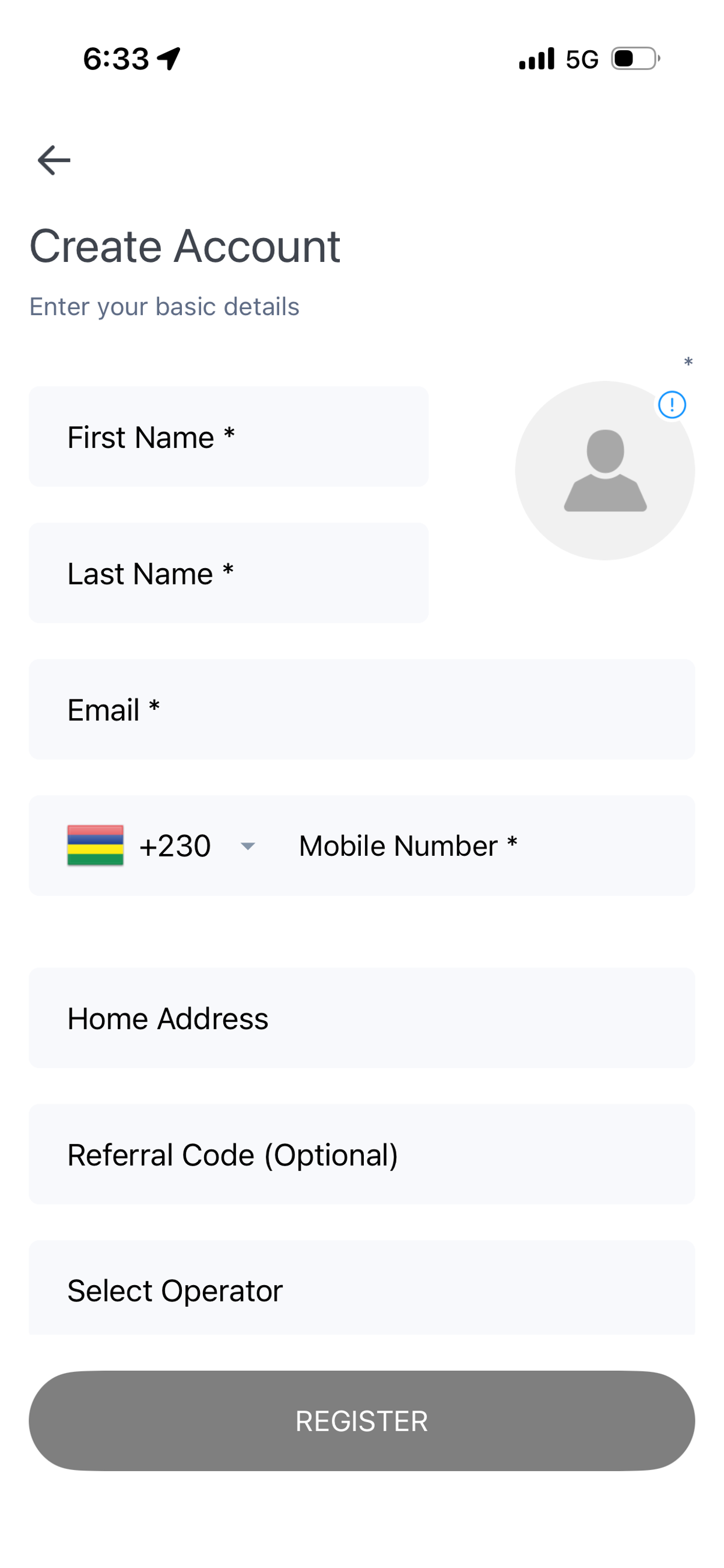
Task: Enter the Home Address field
Action: click(362, 1018)
